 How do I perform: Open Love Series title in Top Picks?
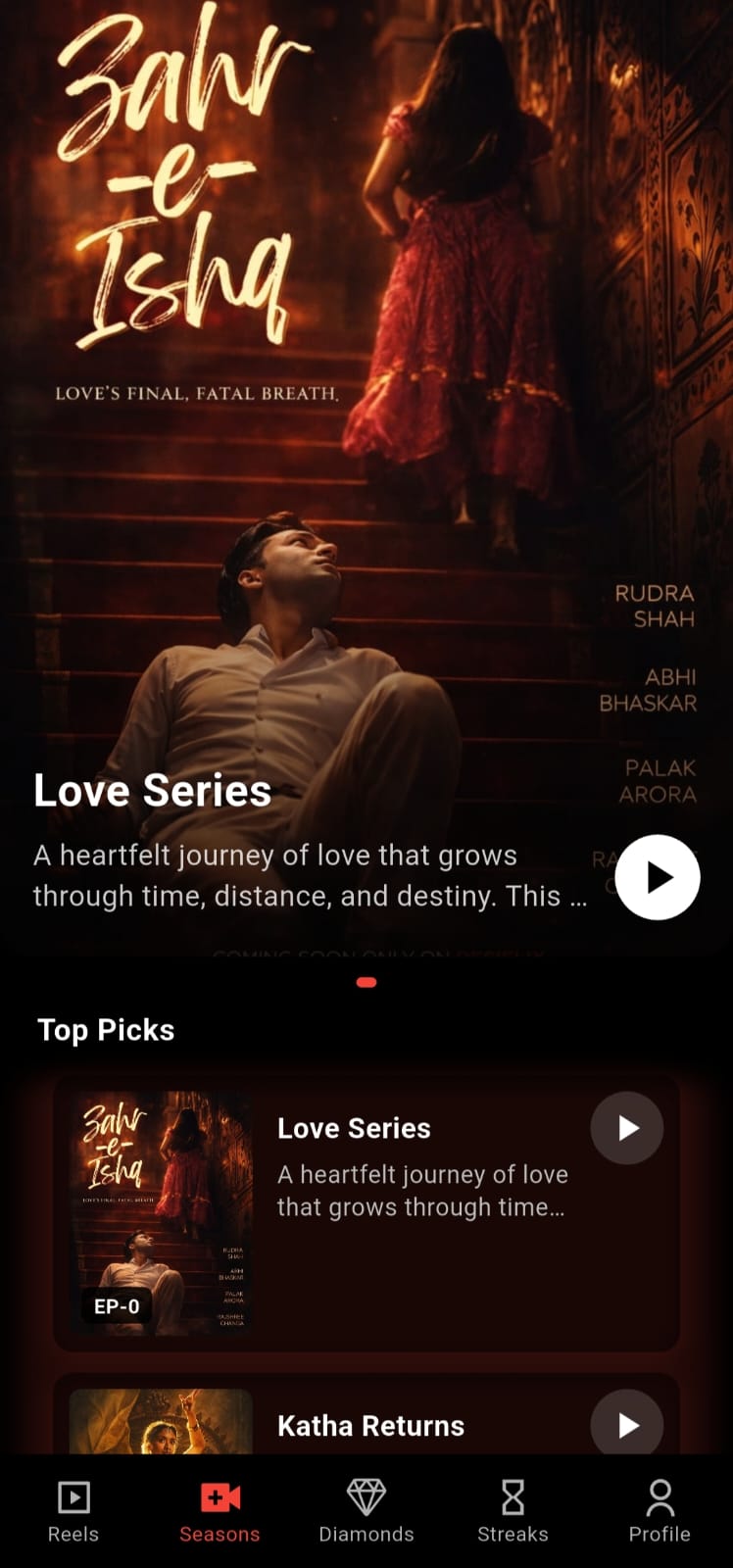tap(354, 1128)
